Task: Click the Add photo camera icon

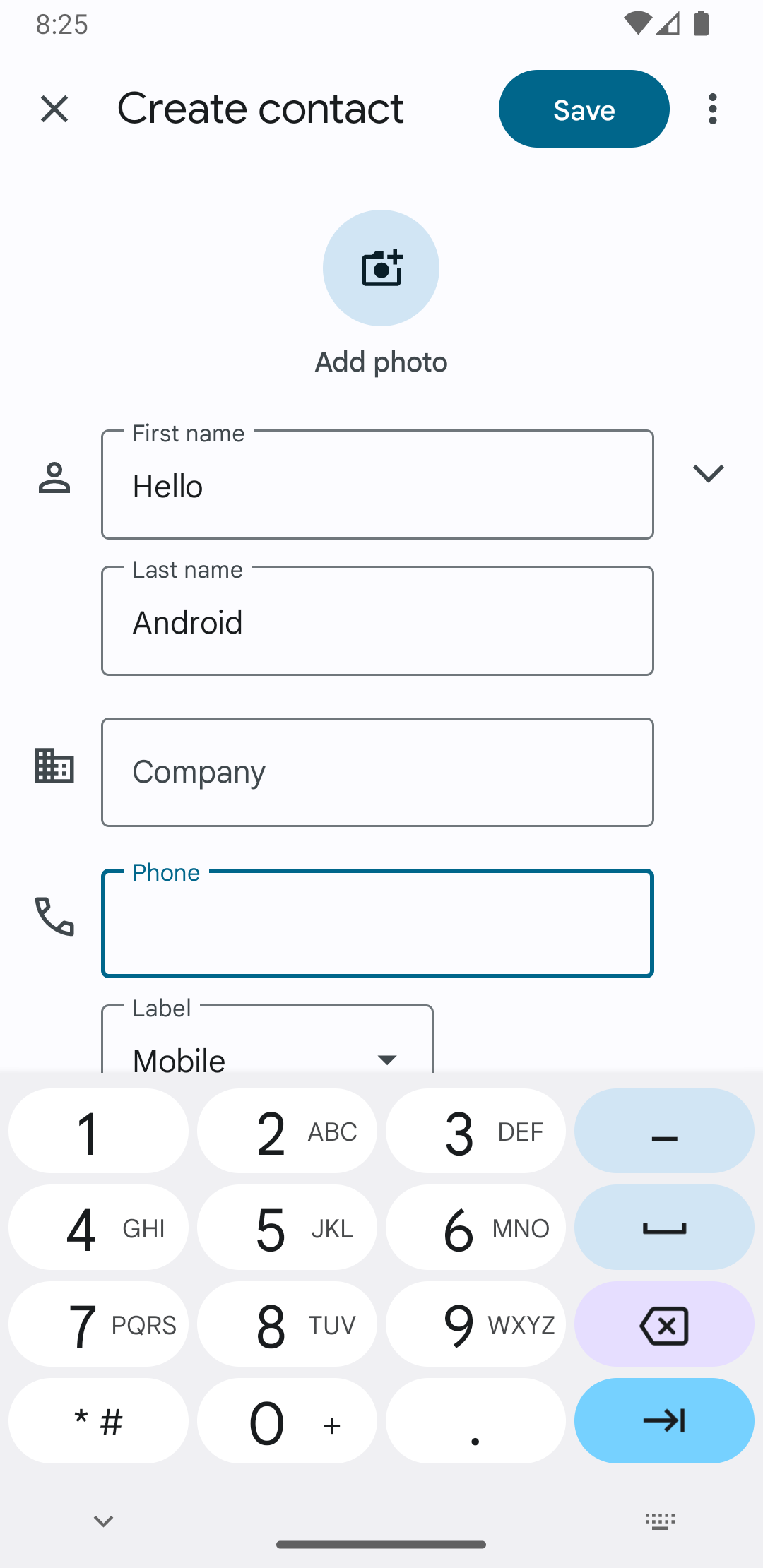Action: (381, 268)
